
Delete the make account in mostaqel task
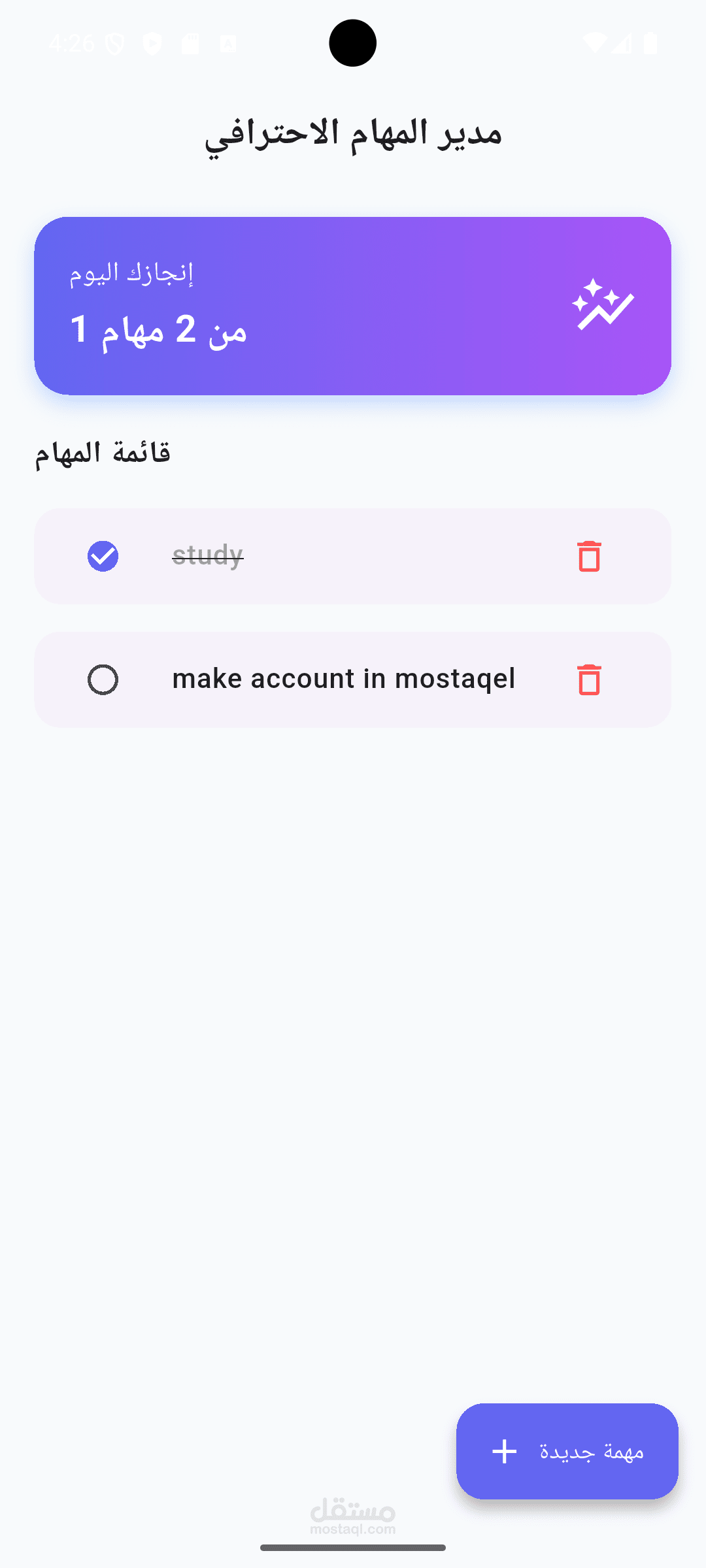point(589,679)
